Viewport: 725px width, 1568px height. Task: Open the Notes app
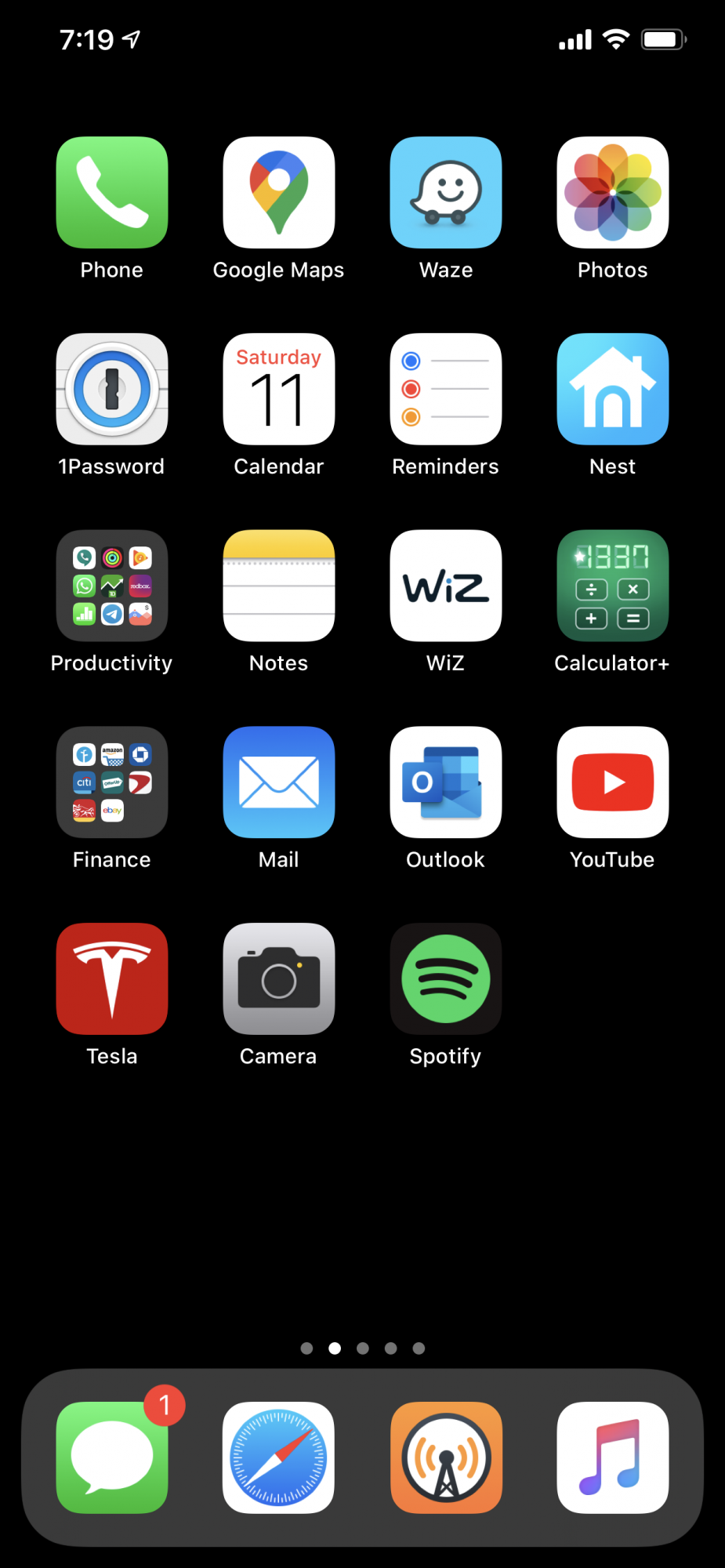[279, 586]
